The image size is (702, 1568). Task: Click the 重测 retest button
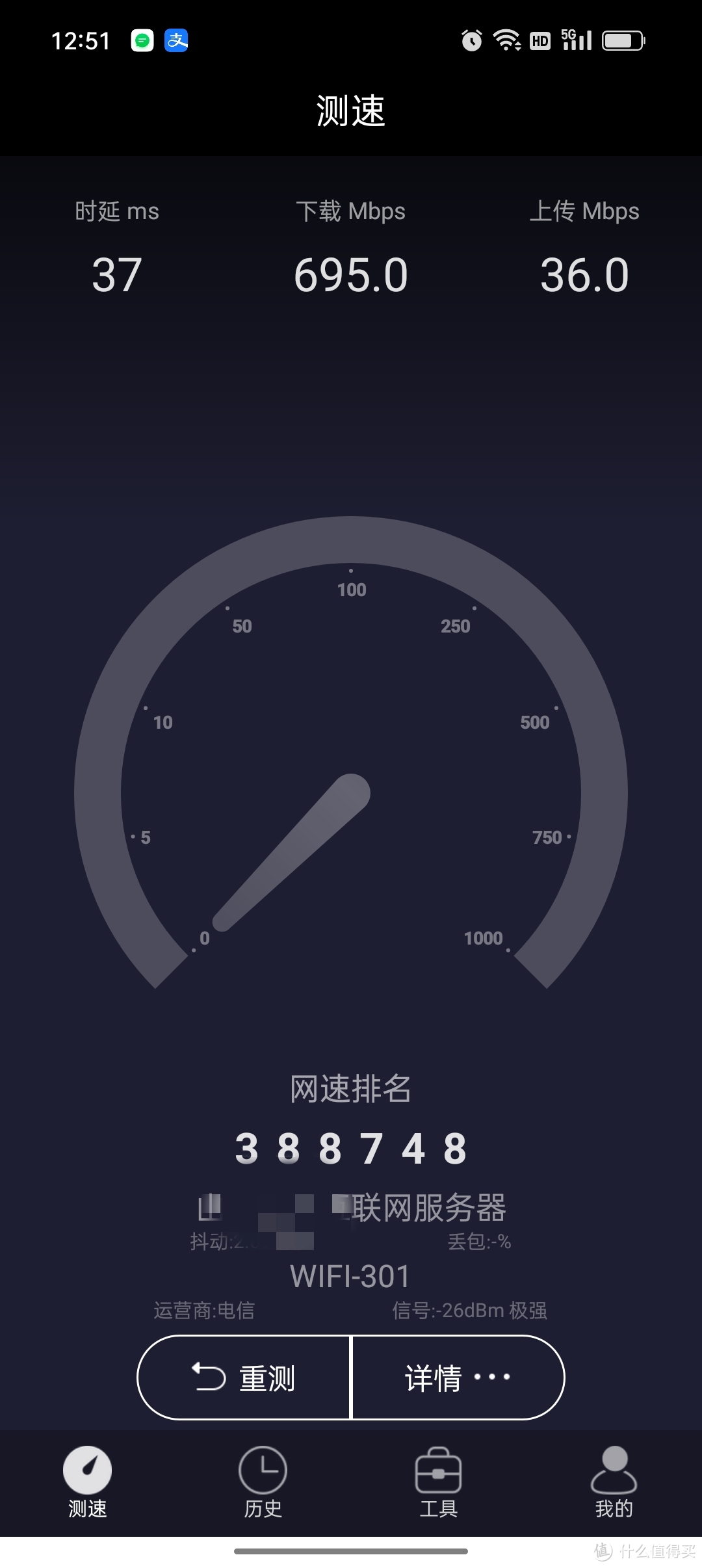(x=244, y=1377)
